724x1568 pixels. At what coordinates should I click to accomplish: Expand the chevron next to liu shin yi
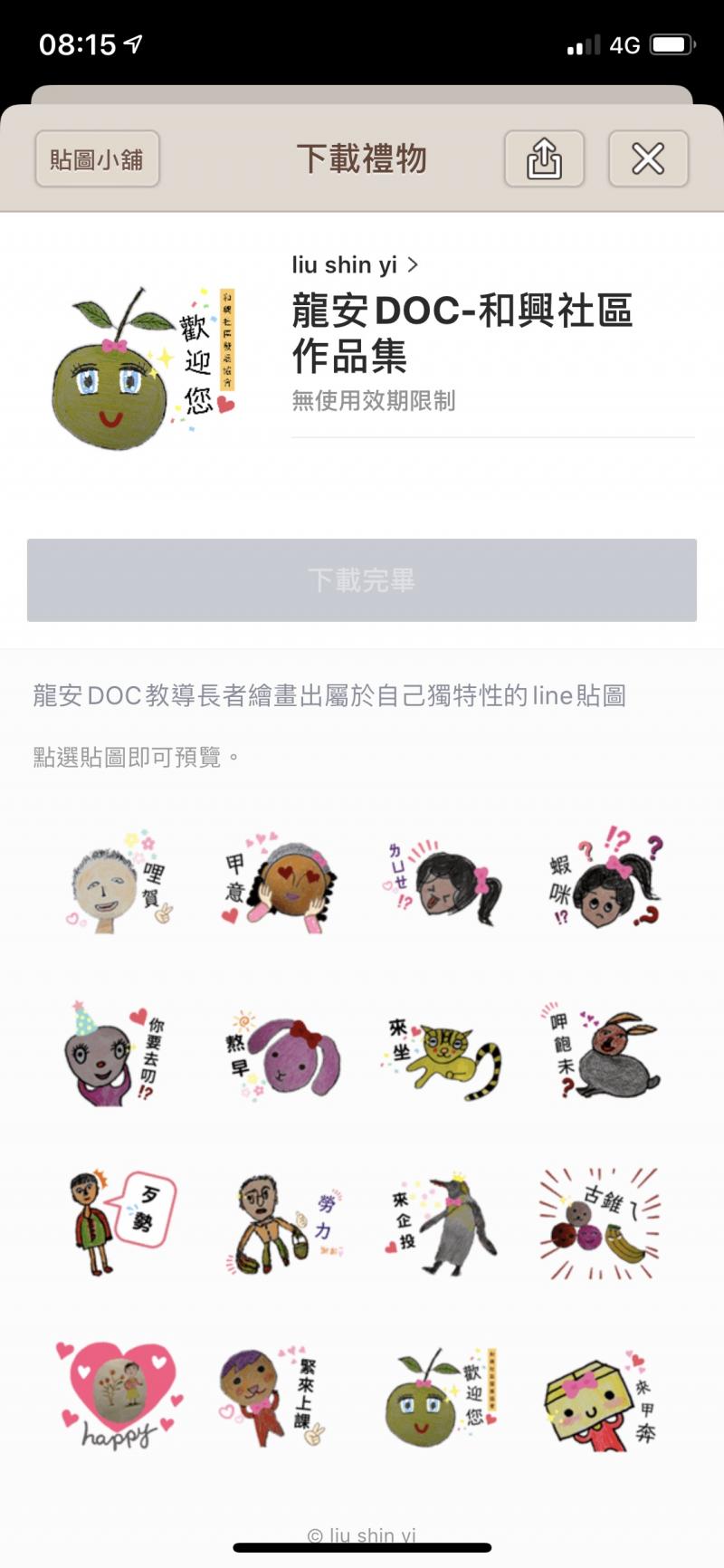pos(414,265)
